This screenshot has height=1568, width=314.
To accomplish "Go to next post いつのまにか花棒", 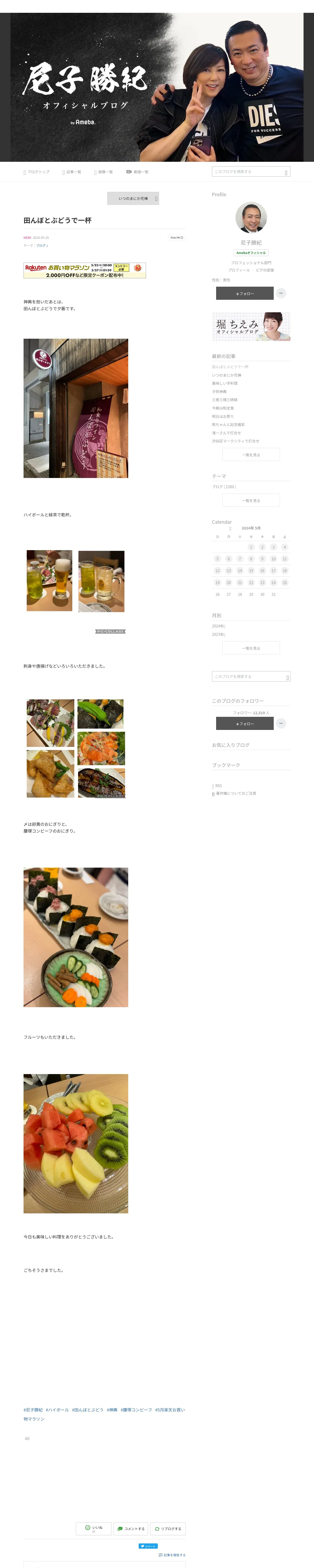I will click(133, 198).
